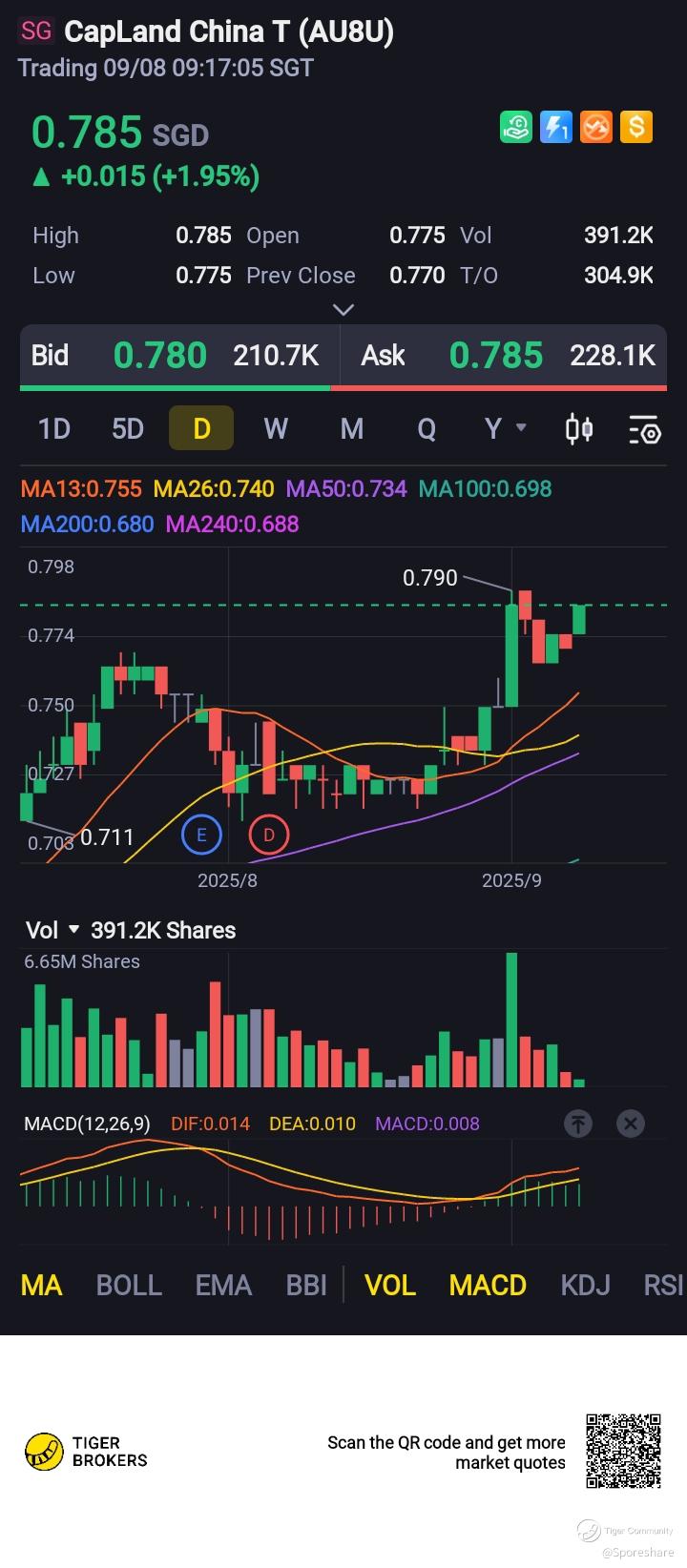
Task: Enable the BOLL indicator
Action: pos(129,1286)
